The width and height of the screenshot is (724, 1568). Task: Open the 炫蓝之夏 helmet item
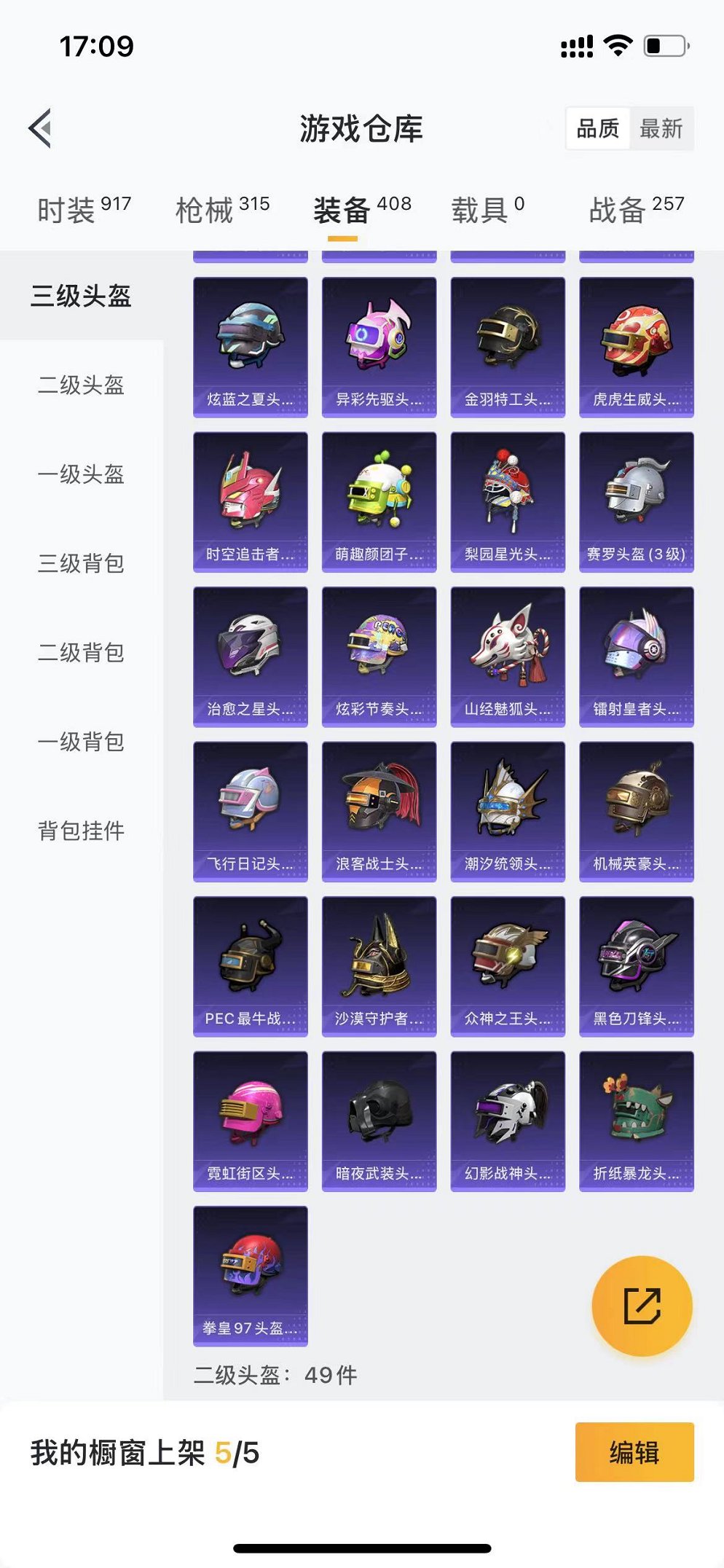coord(251,347)
